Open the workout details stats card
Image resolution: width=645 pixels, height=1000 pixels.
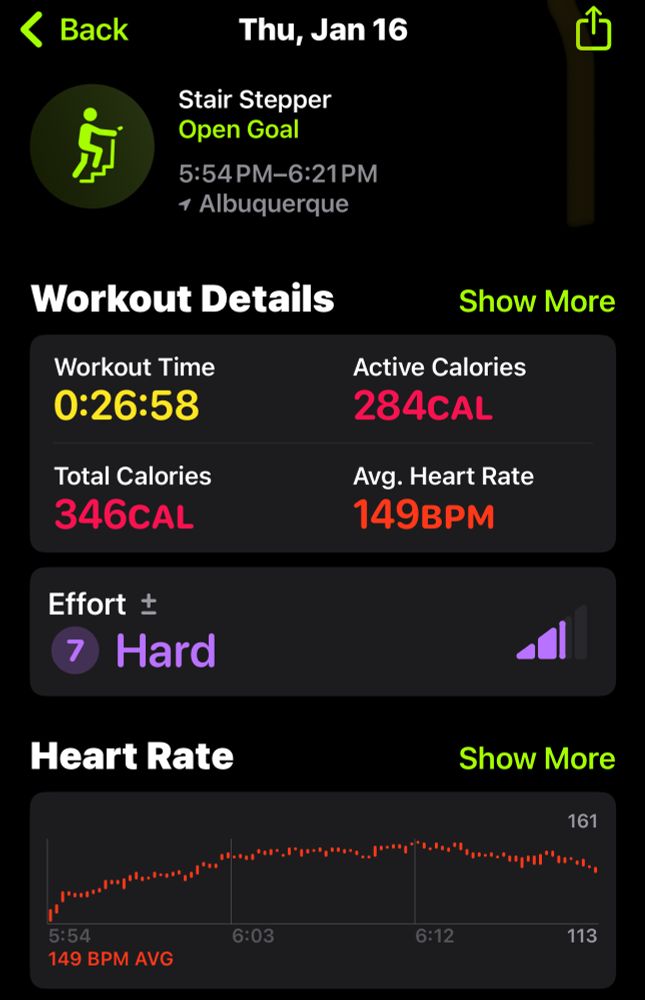click(323, 443)
